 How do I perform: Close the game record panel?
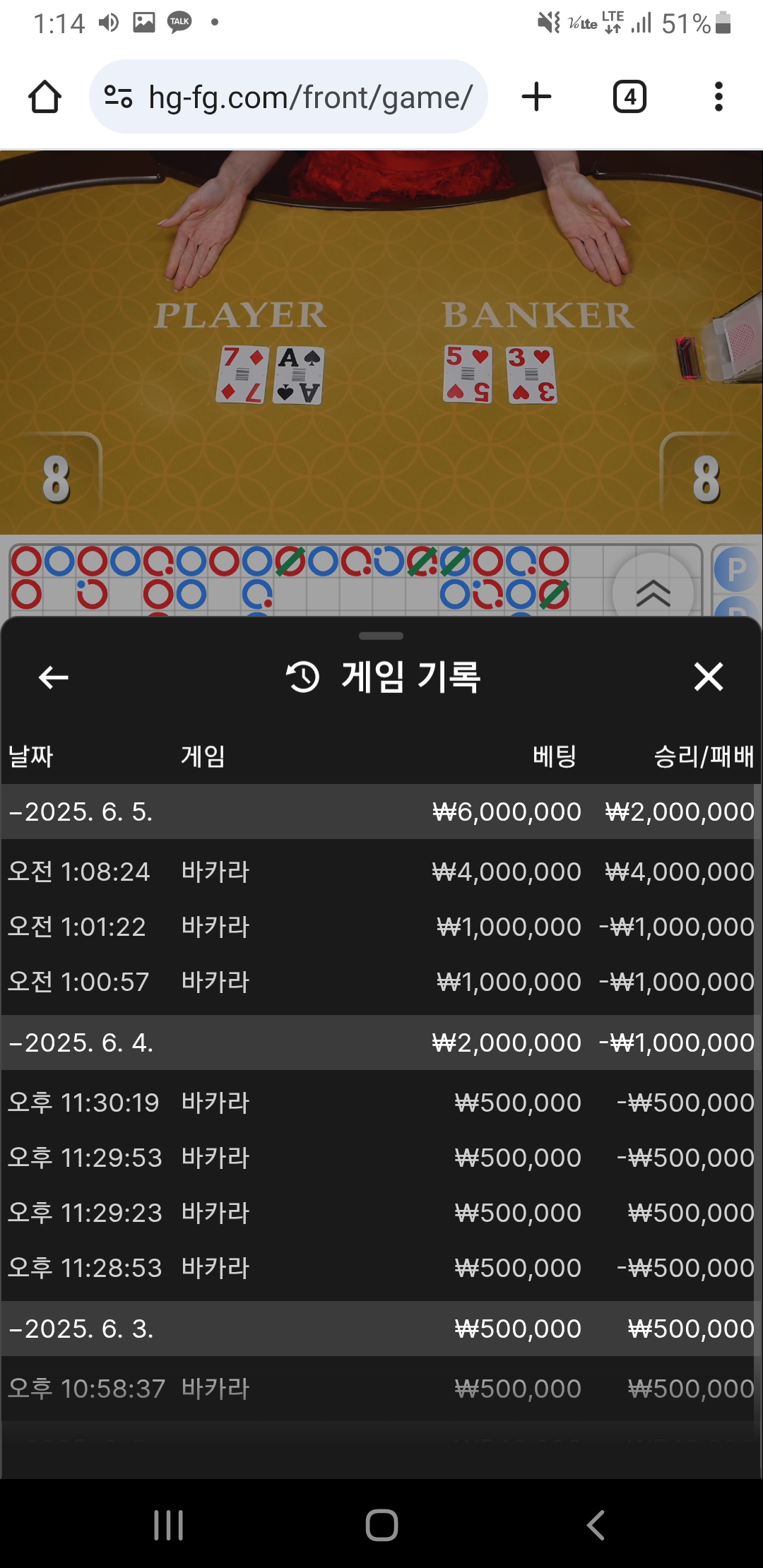click(x=708, y=677)
